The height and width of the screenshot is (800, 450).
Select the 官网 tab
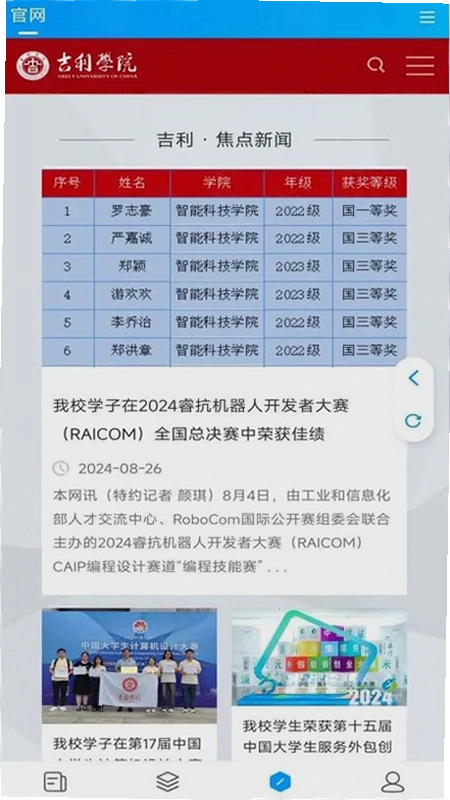29,15
